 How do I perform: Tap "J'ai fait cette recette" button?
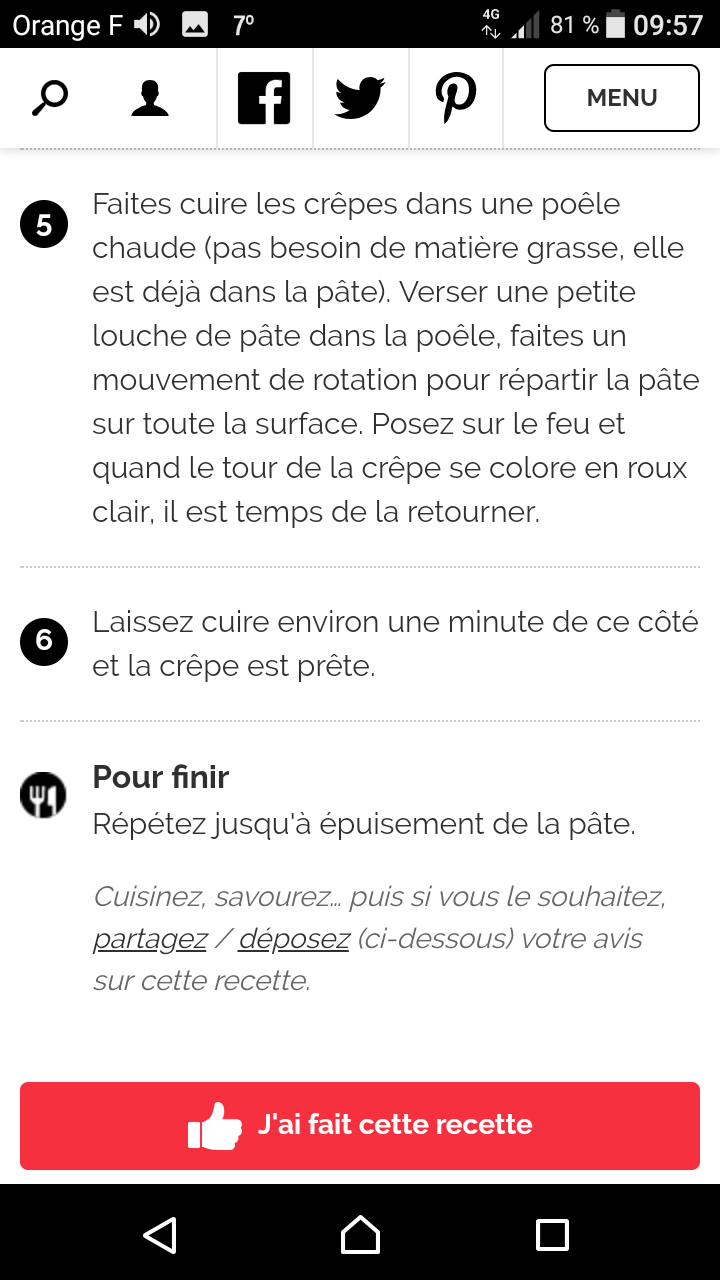tap(360, 1125)
